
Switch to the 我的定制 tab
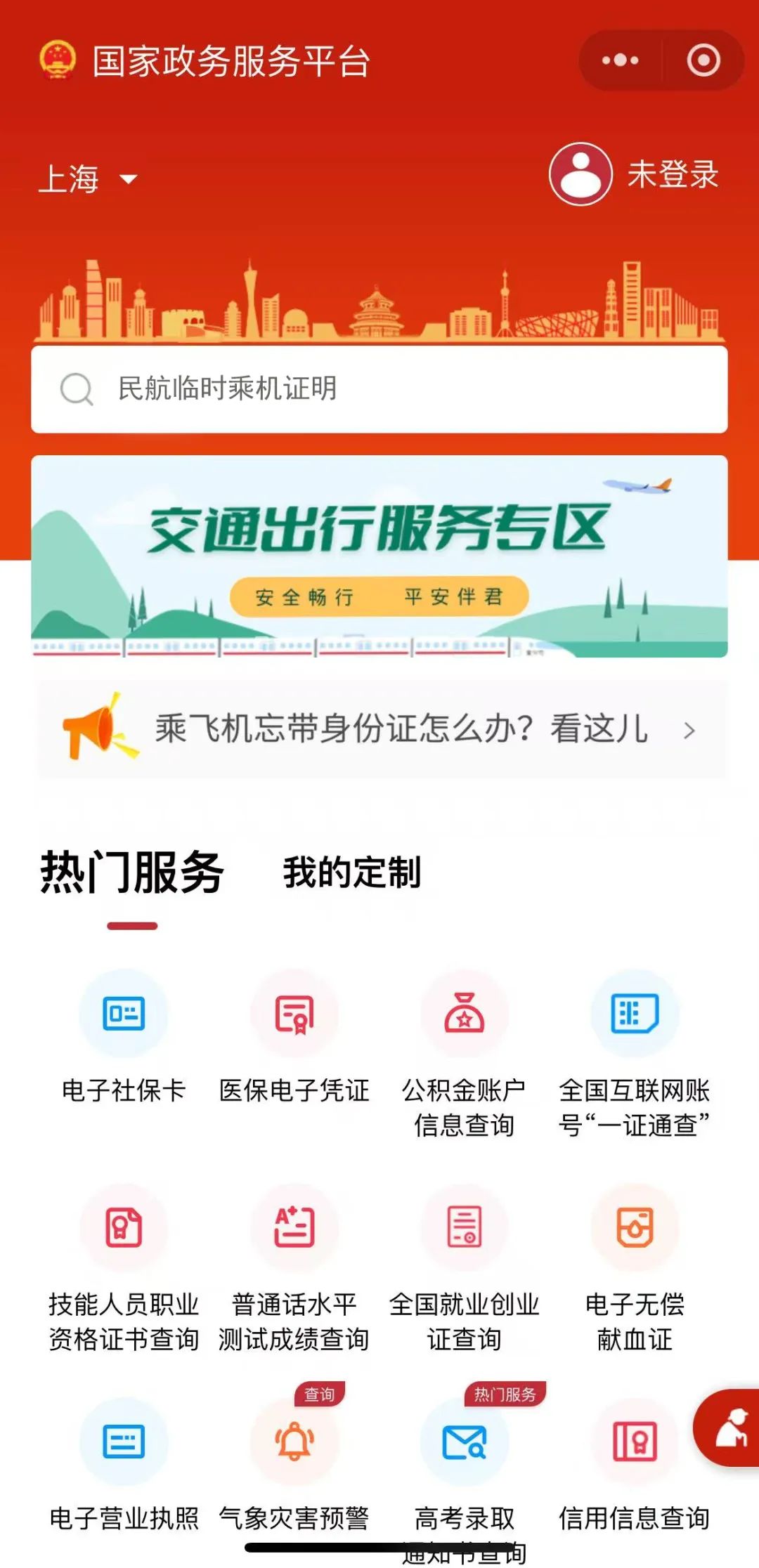coord(351,873)
